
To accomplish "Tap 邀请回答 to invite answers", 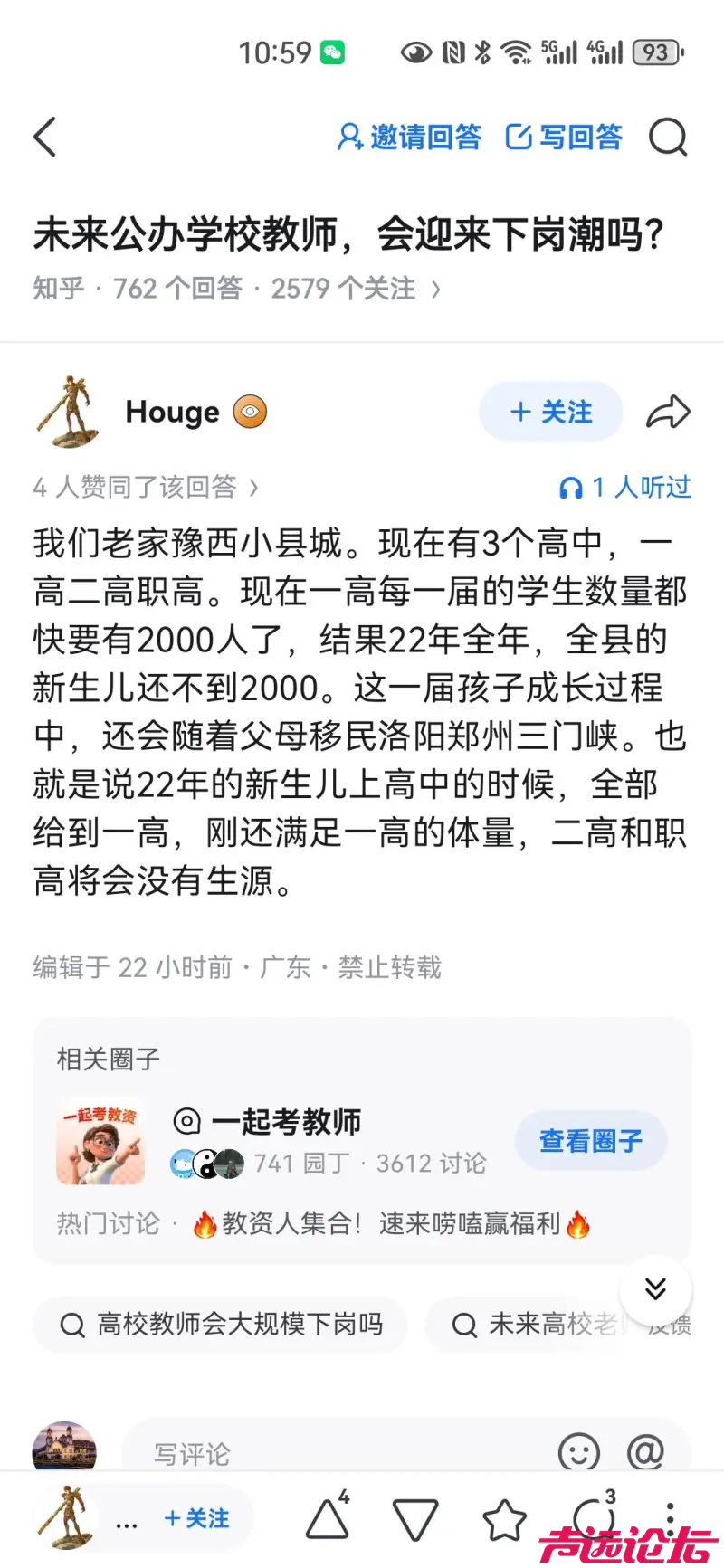I will 409,138.
